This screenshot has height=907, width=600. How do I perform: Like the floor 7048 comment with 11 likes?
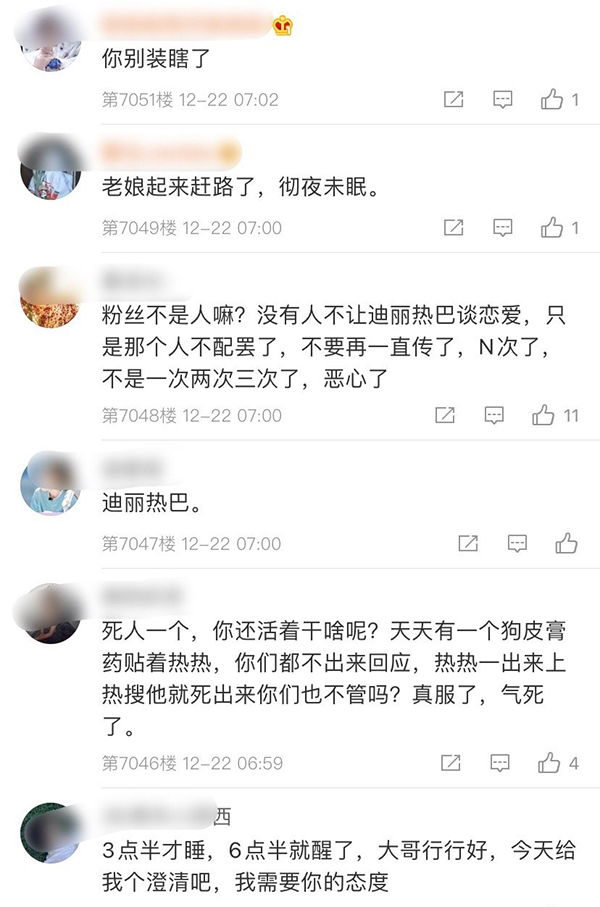544,414
